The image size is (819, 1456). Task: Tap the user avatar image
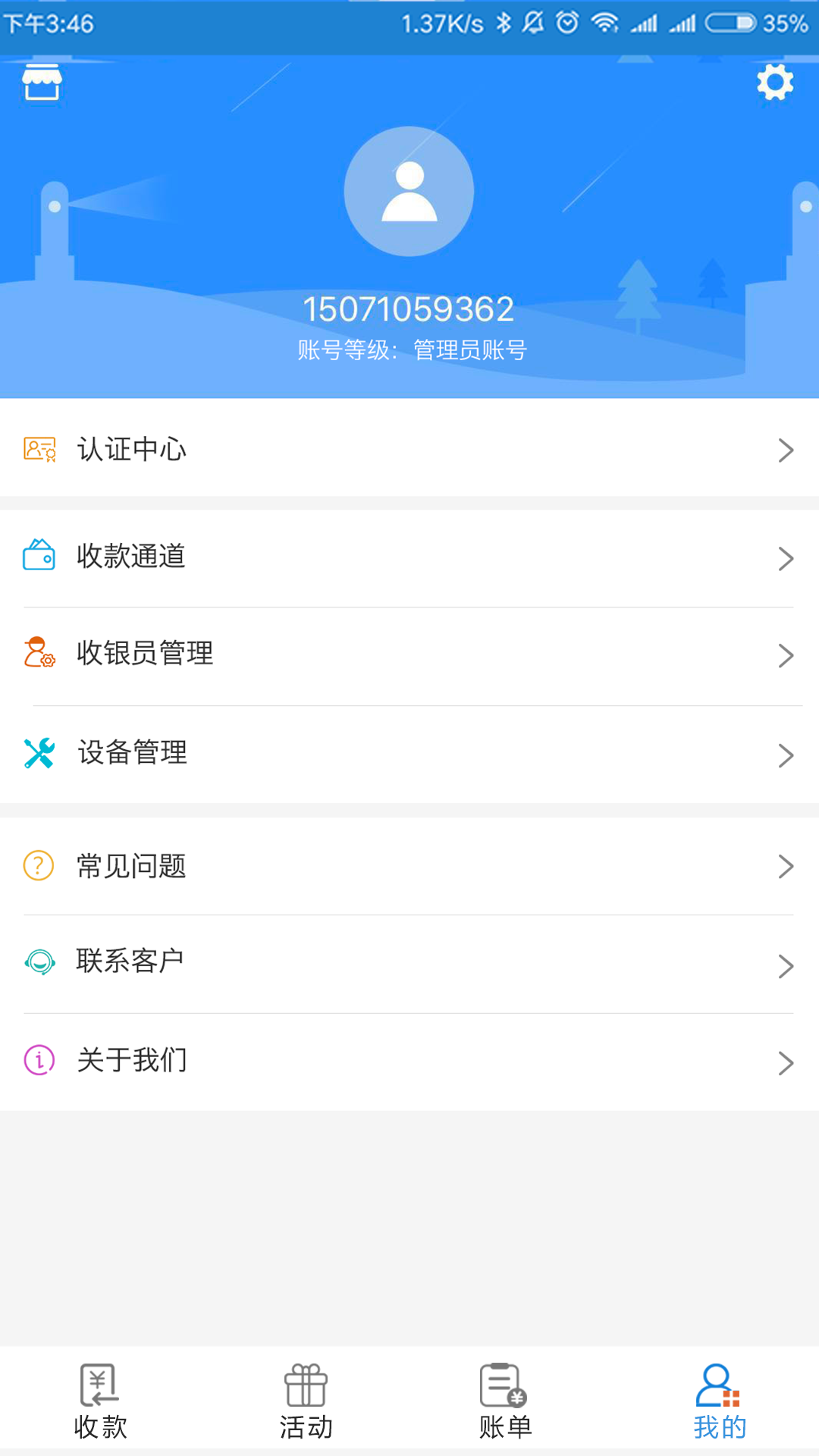[x=409, y=191]
